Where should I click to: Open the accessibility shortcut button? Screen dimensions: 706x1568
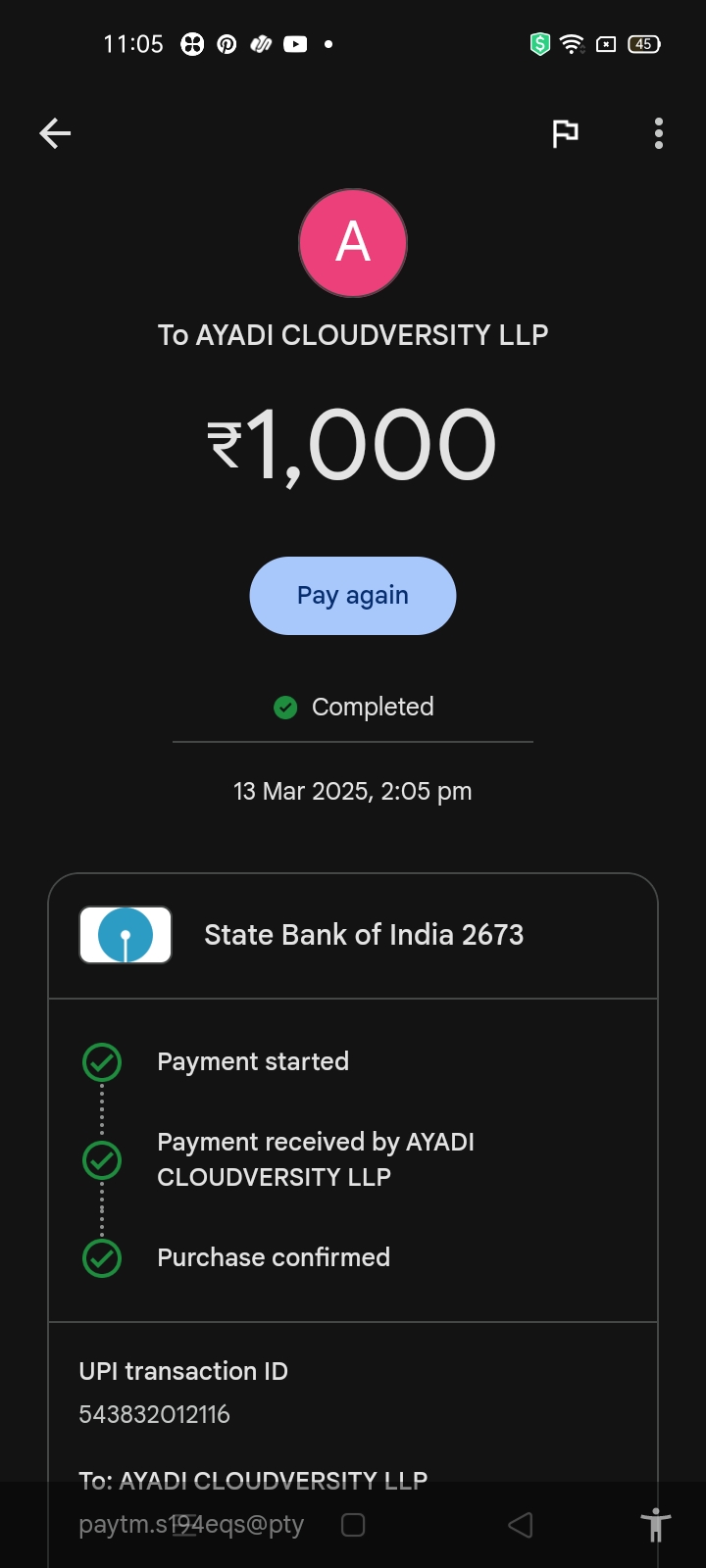pyautogui.click(x=655, y=1525)
